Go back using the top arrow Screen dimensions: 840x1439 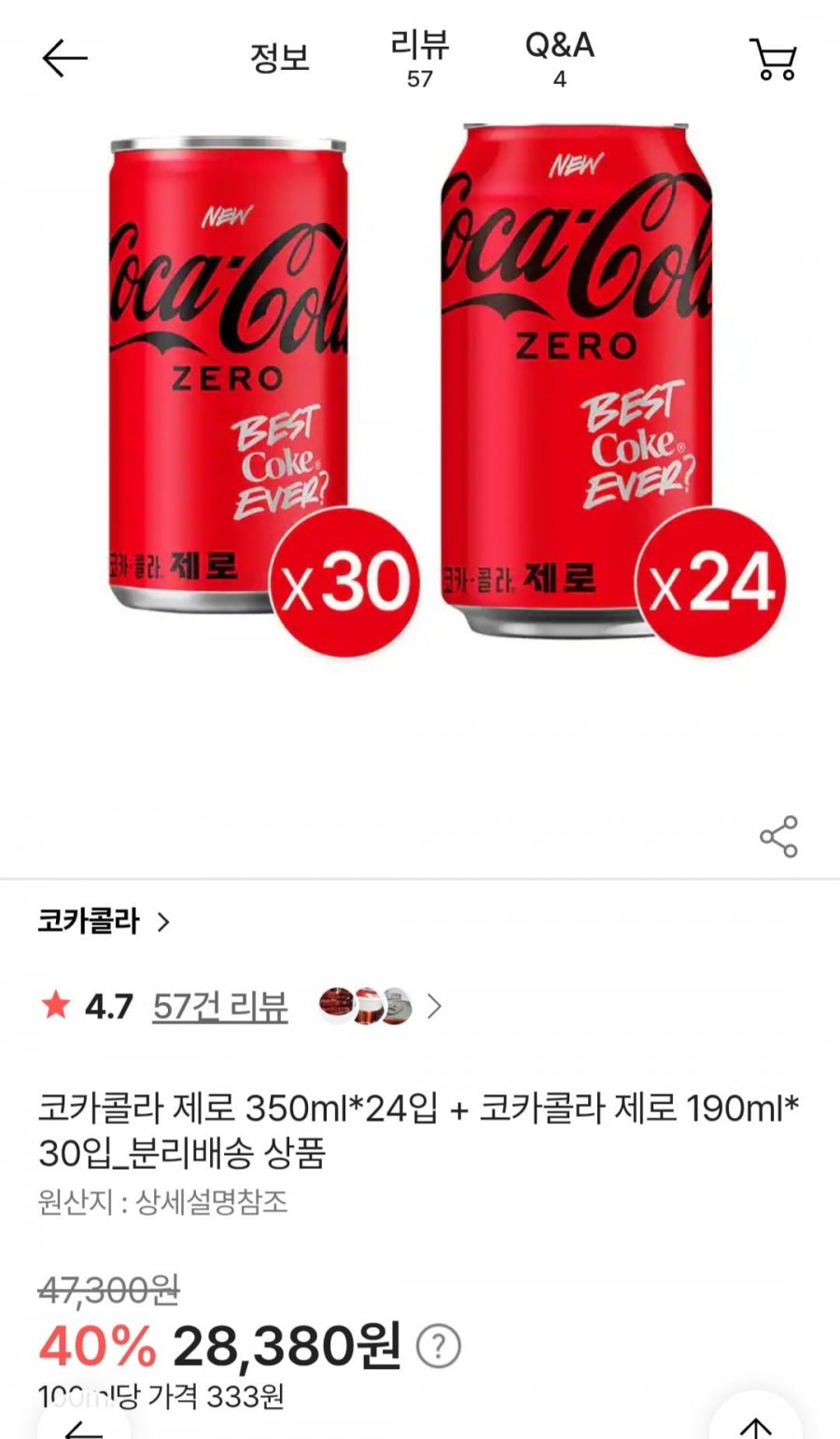click(x=65, y=59)
